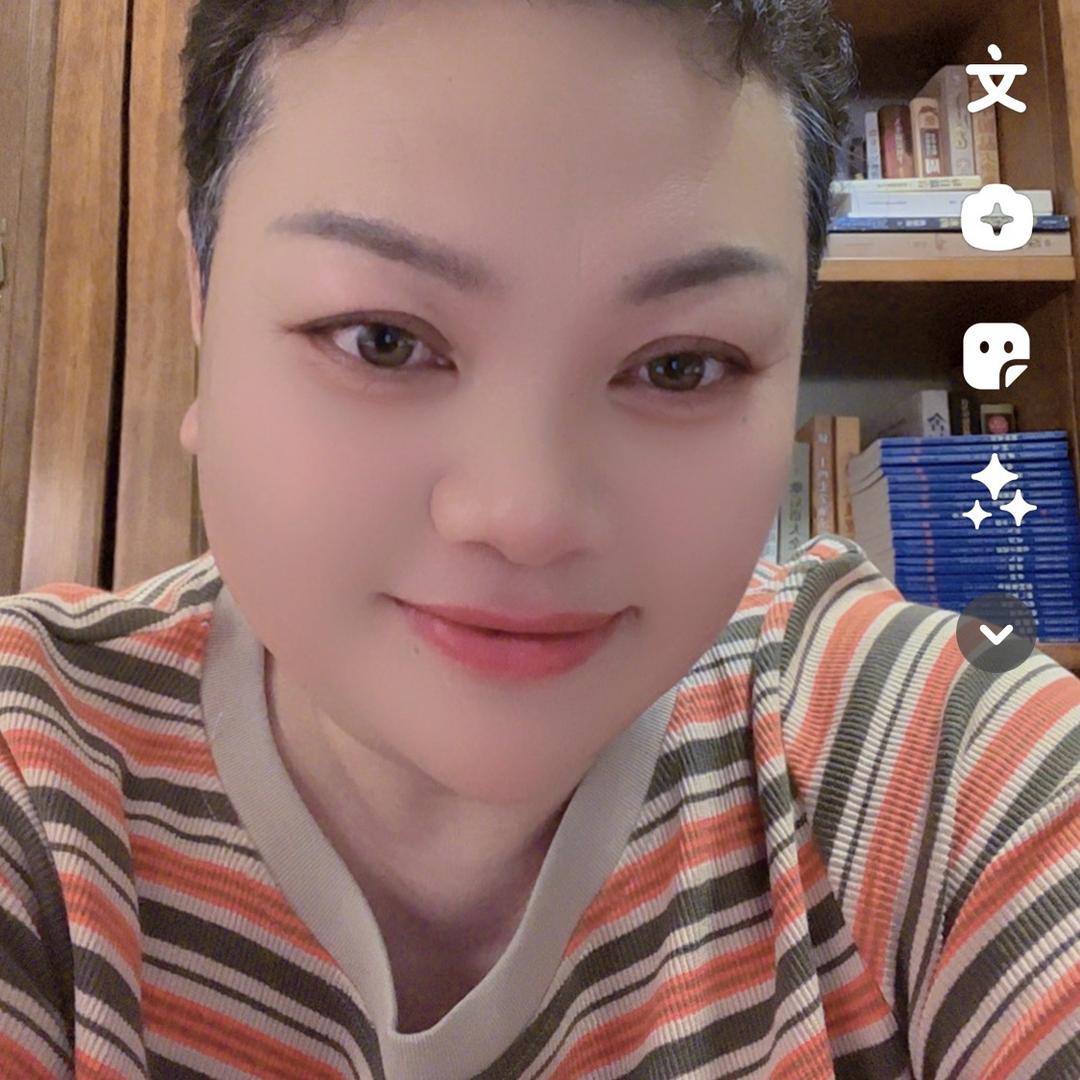Open the text tool icon
1080x1080 pixels.
996,78
